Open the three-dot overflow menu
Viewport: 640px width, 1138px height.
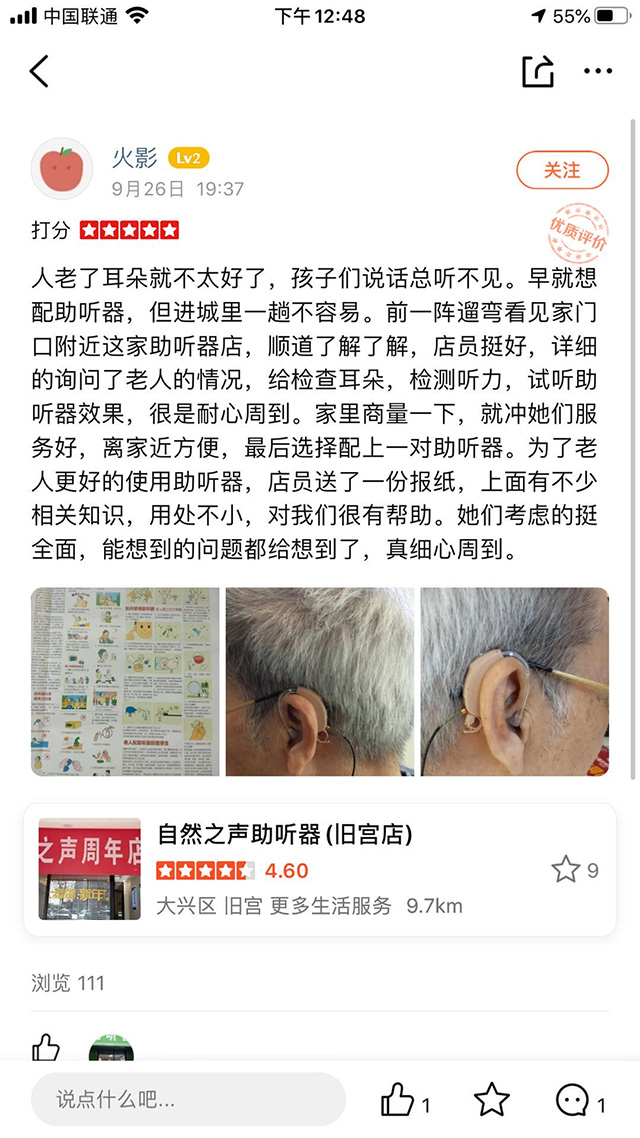point(598,71)
